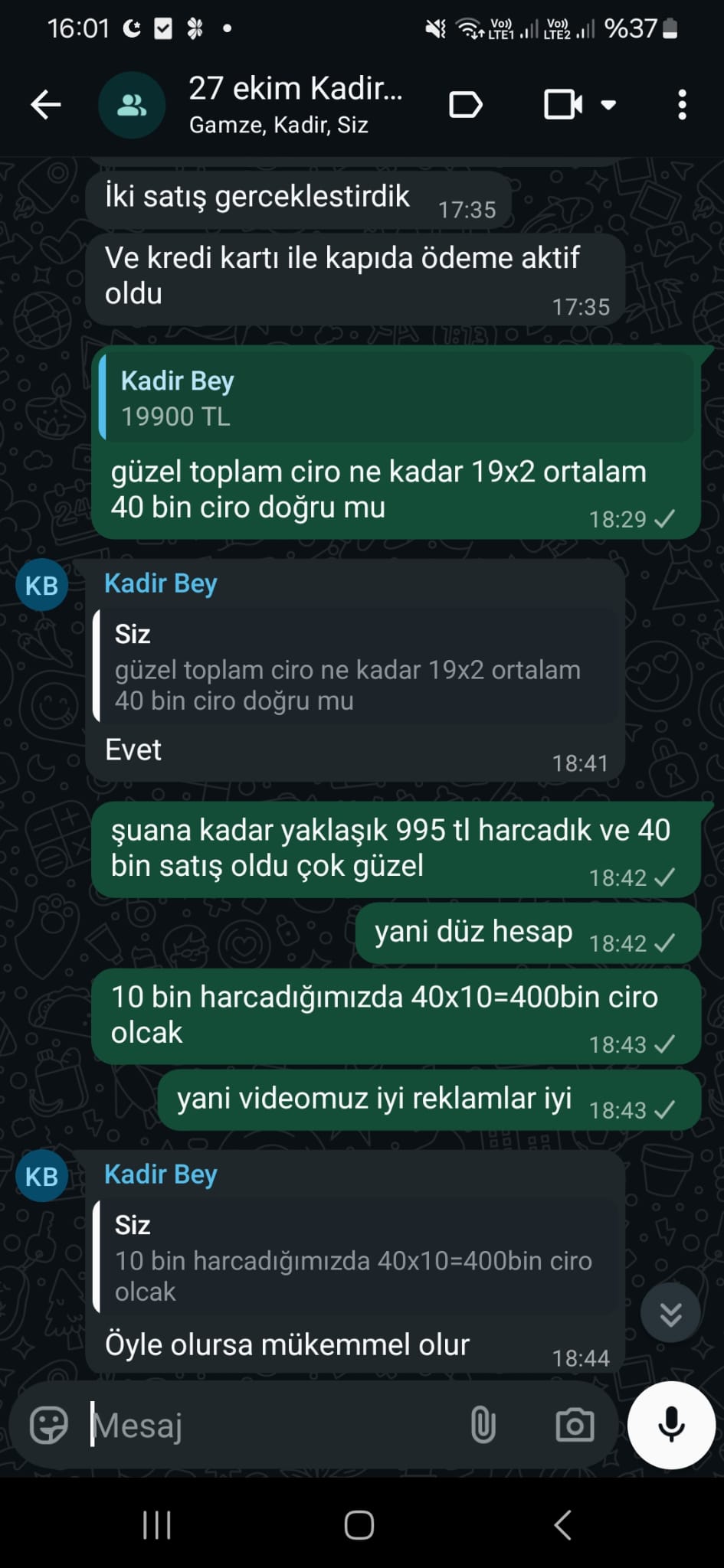Screen dimensions: 724x1568
Task: Attach a file with the paperclip icon
Action: [483, 1426]
